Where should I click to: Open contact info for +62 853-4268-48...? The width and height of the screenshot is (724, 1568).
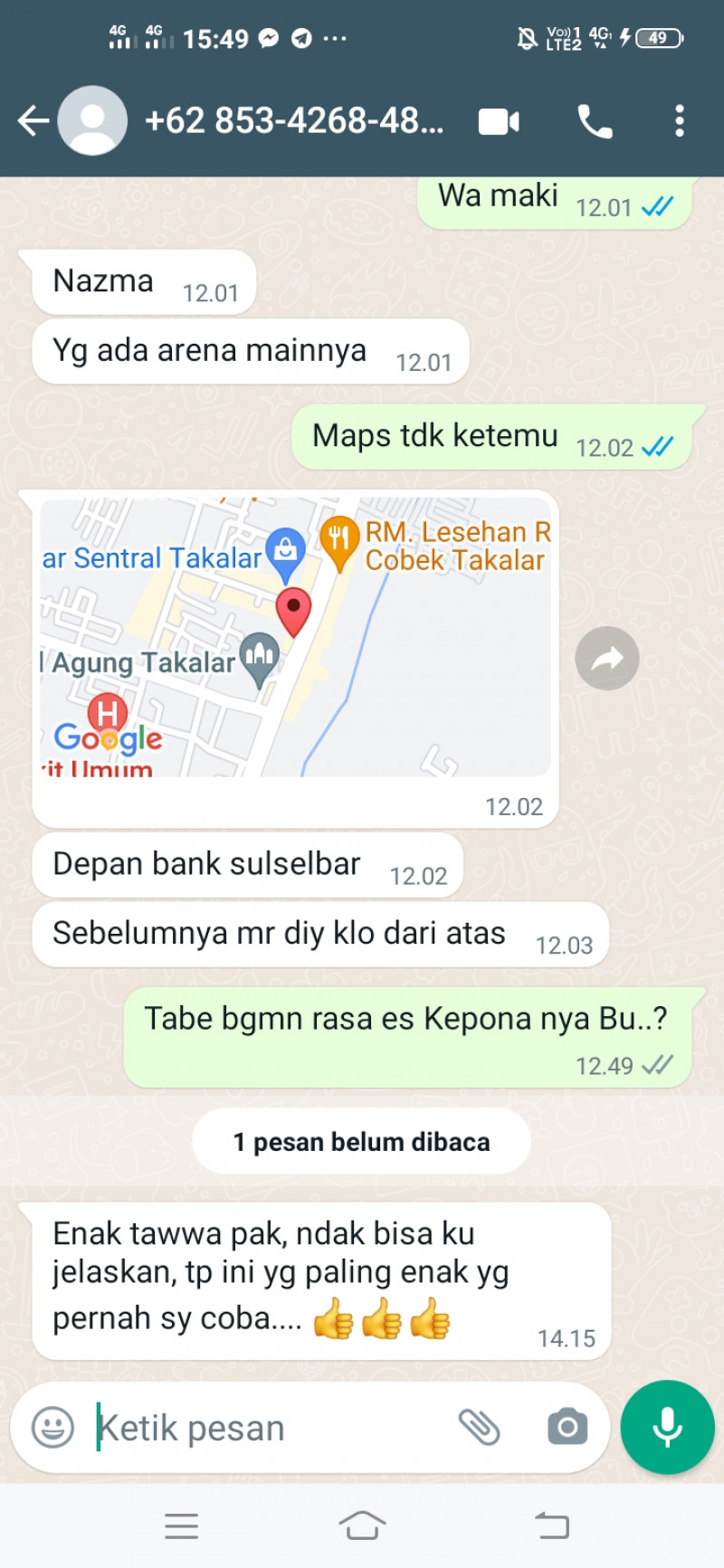(294, 120)
